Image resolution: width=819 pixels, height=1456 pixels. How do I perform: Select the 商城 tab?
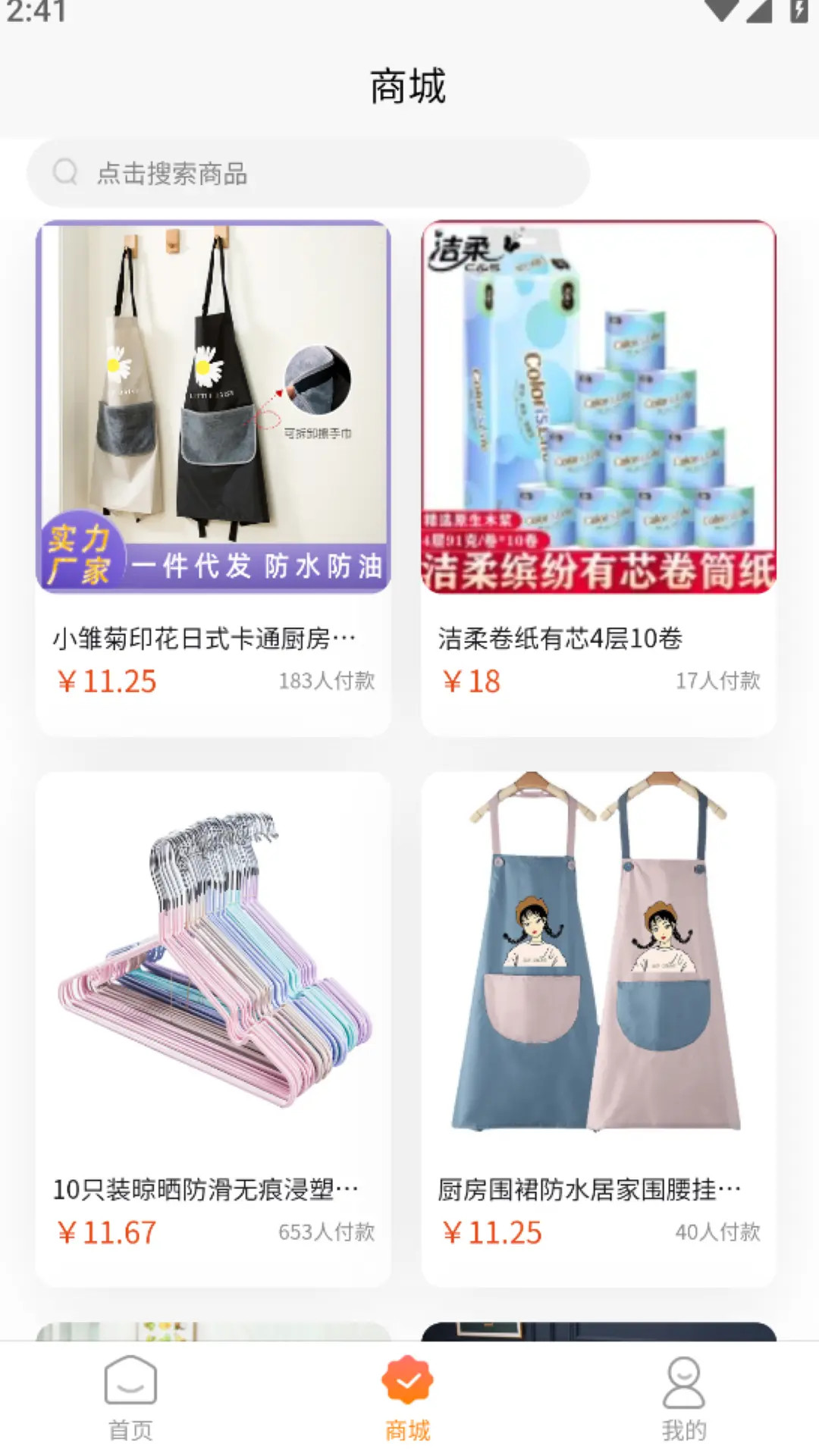[x=408, y=1399]
